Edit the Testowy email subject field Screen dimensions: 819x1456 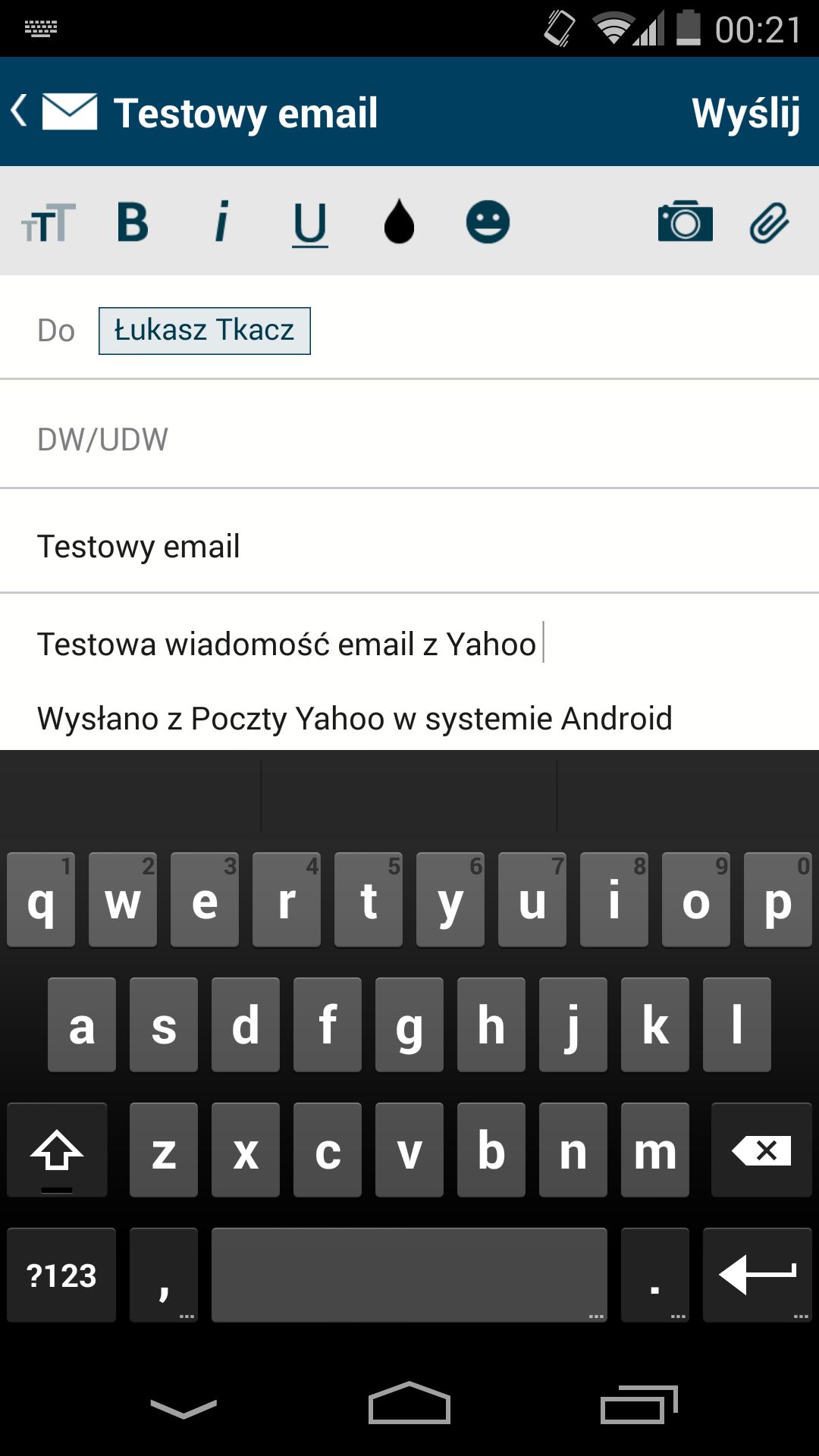click(x=409, y=546)
